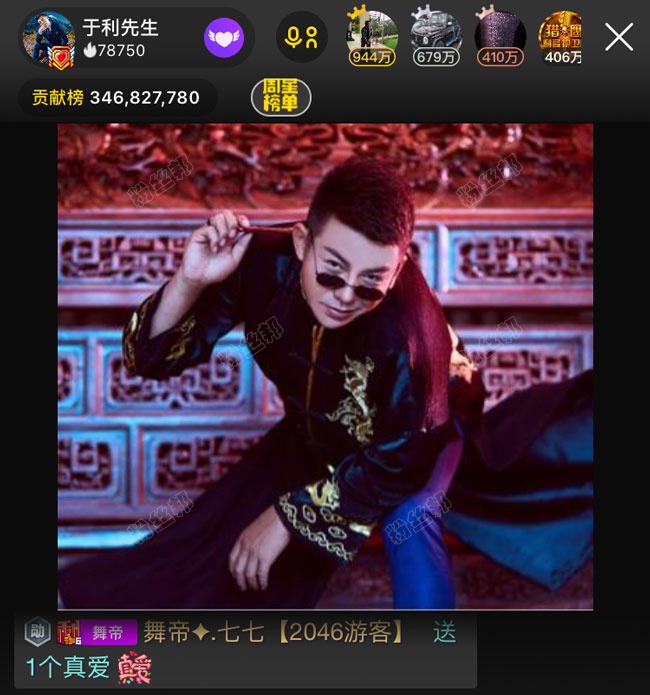
Task: View contributor avatar with 410万
Action: pos(499,36)
